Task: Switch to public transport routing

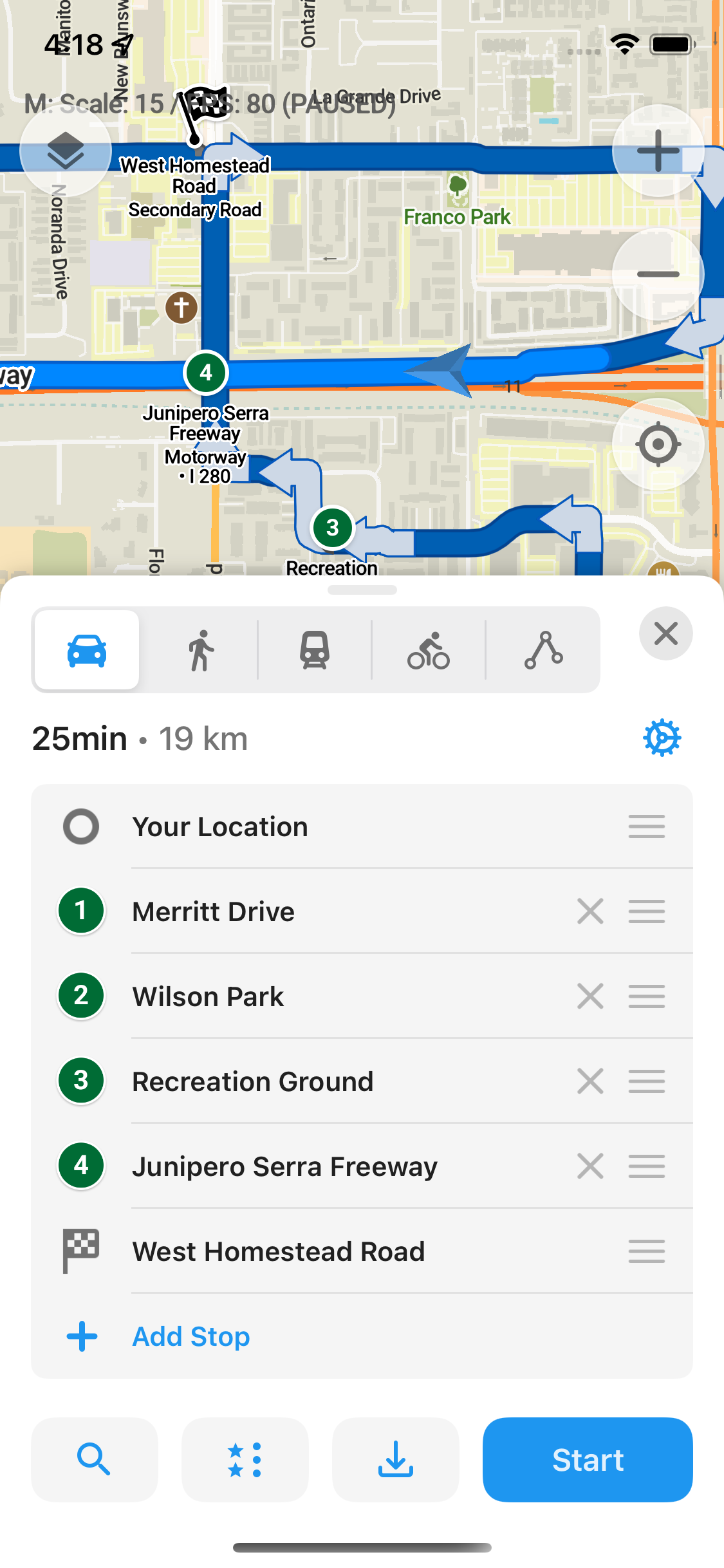Action: [315, 650]
